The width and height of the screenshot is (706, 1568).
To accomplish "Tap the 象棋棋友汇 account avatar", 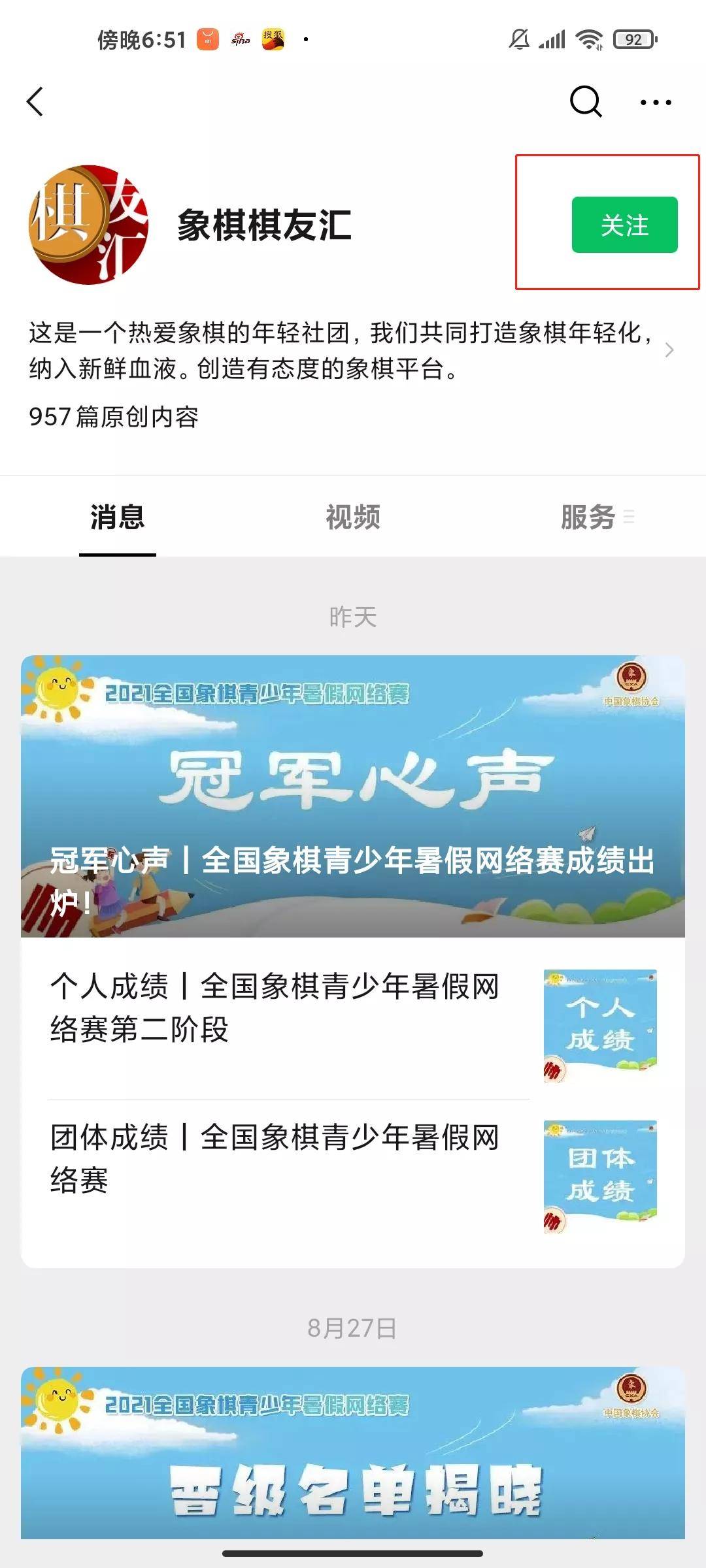I will point(88,225).
